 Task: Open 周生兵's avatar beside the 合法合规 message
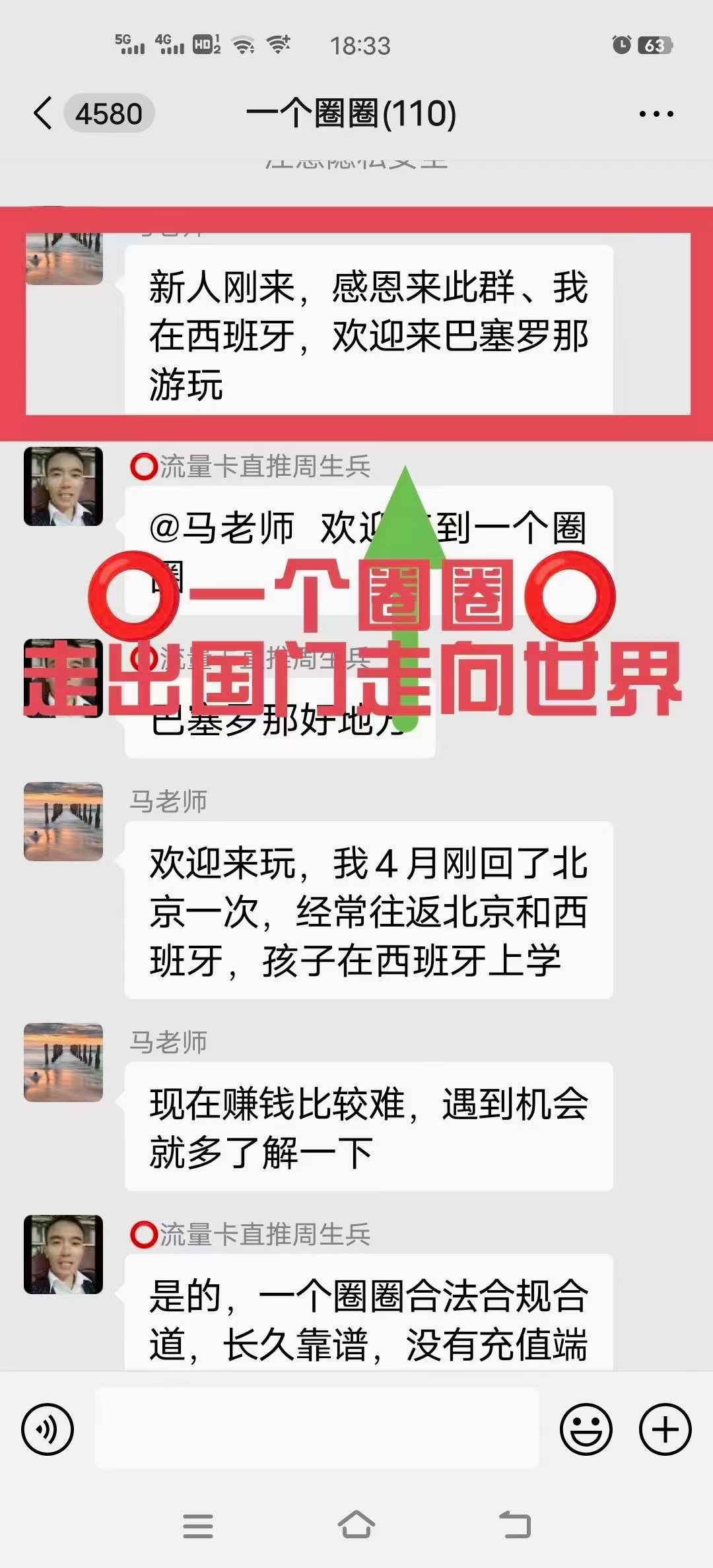tap(63, 1255)
